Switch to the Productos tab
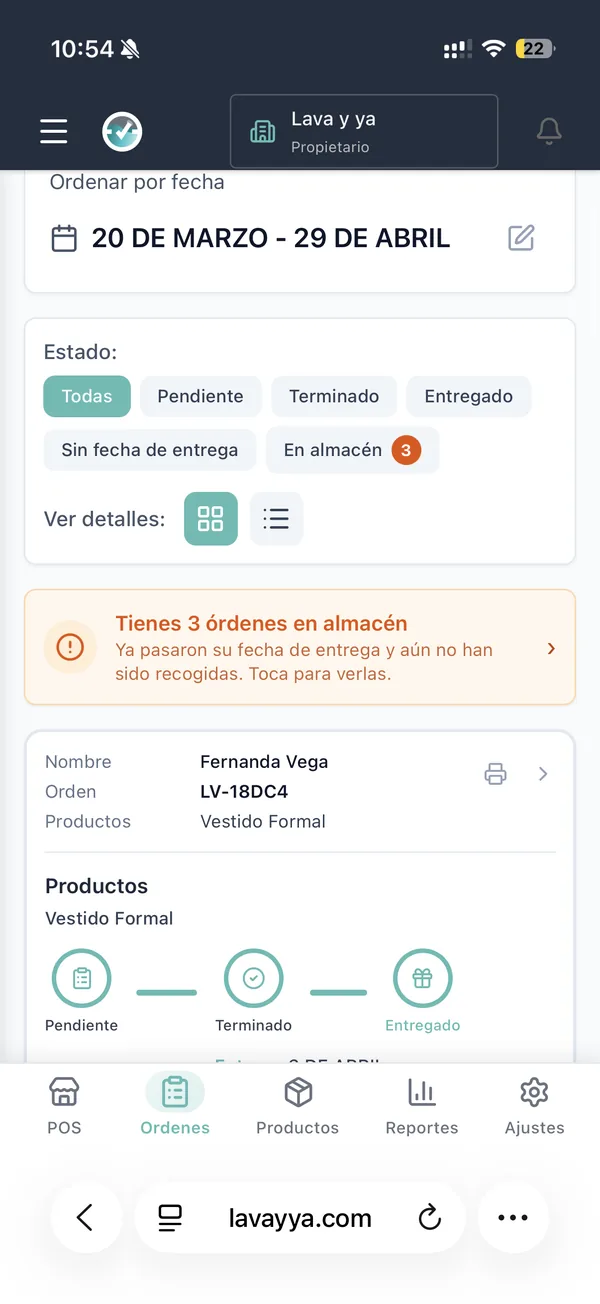Screen dimensions: 600x1304 point(298,1107)
